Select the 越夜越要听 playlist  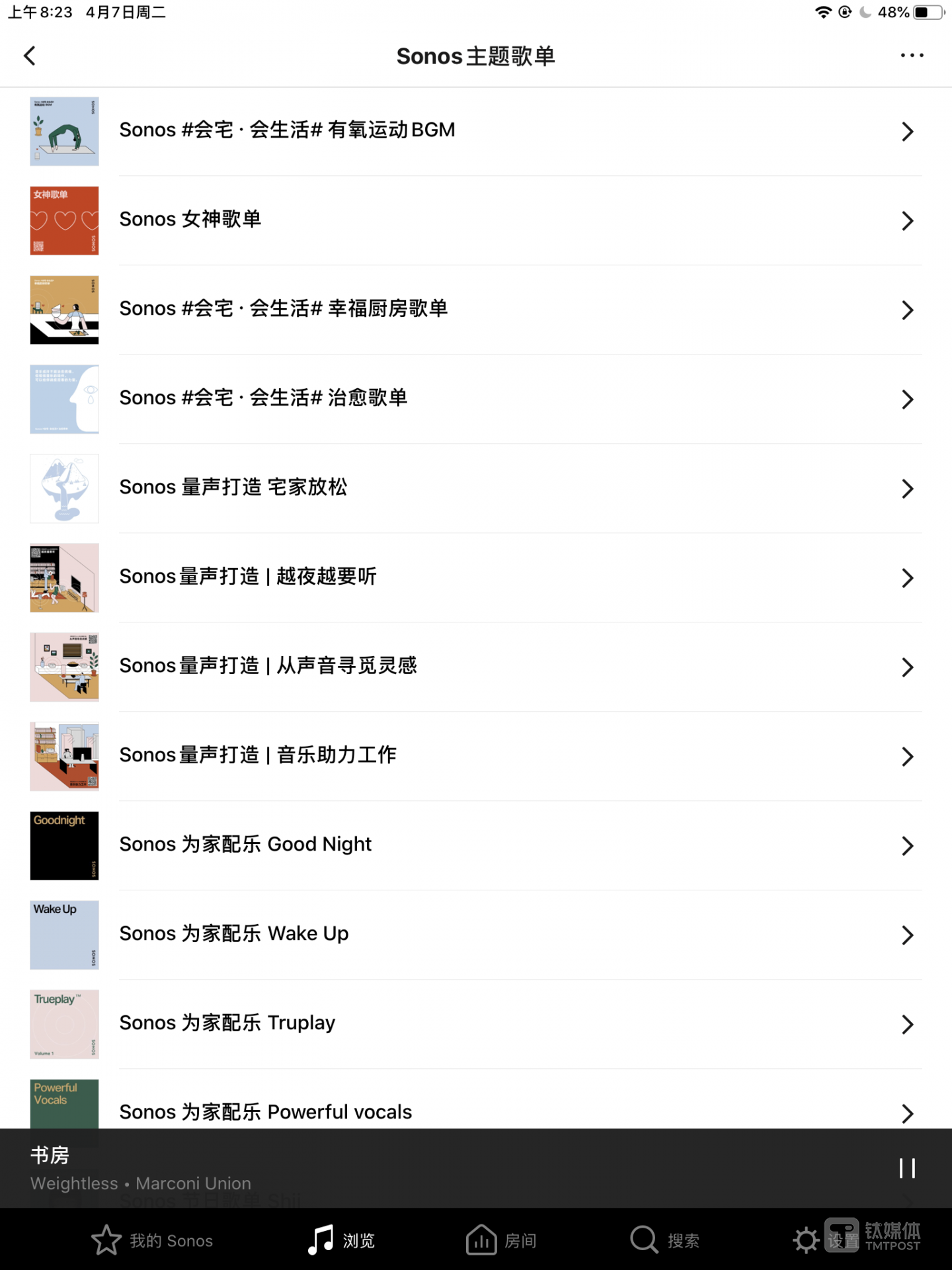(248, 577)
